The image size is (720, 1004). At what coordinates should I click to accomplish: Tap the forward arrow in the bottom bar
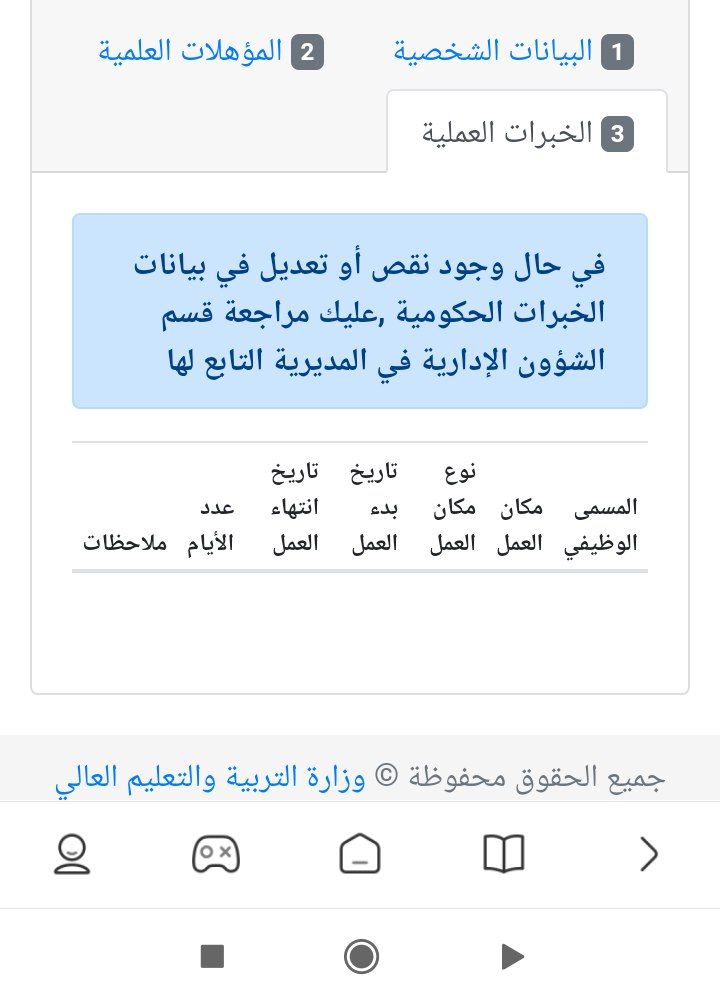[648, 854]
